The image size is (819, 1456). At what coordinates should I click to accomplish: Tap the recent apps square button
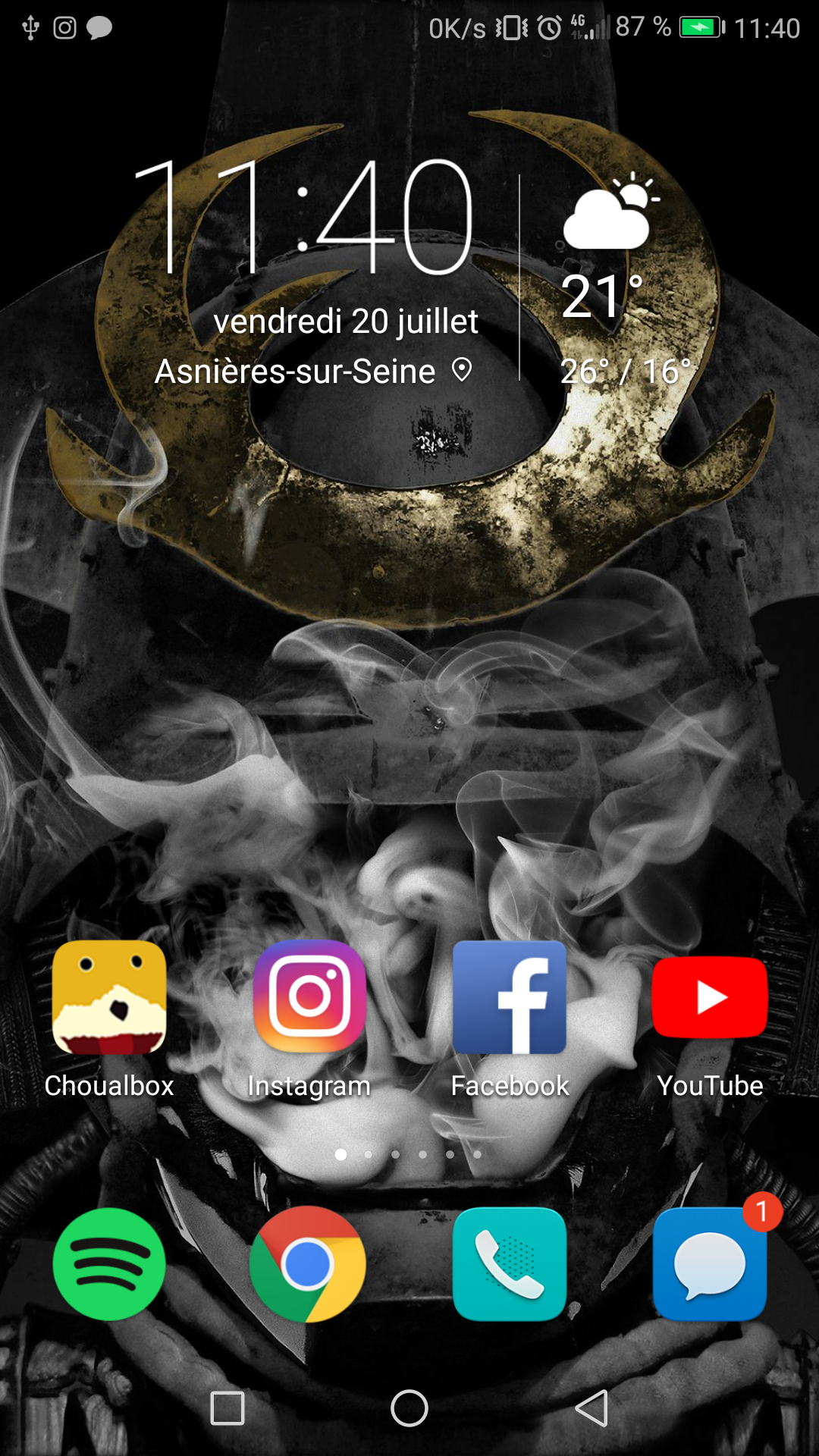click(227, 1409)
